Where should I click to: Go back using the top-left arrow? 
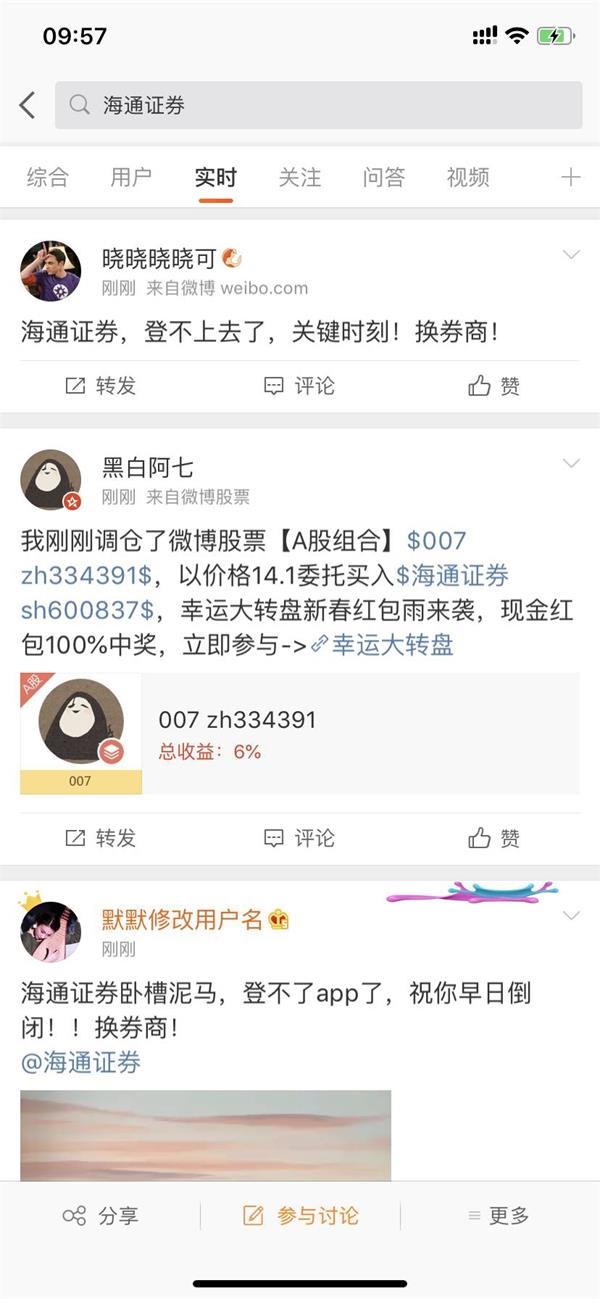click(x=27, y=105)
